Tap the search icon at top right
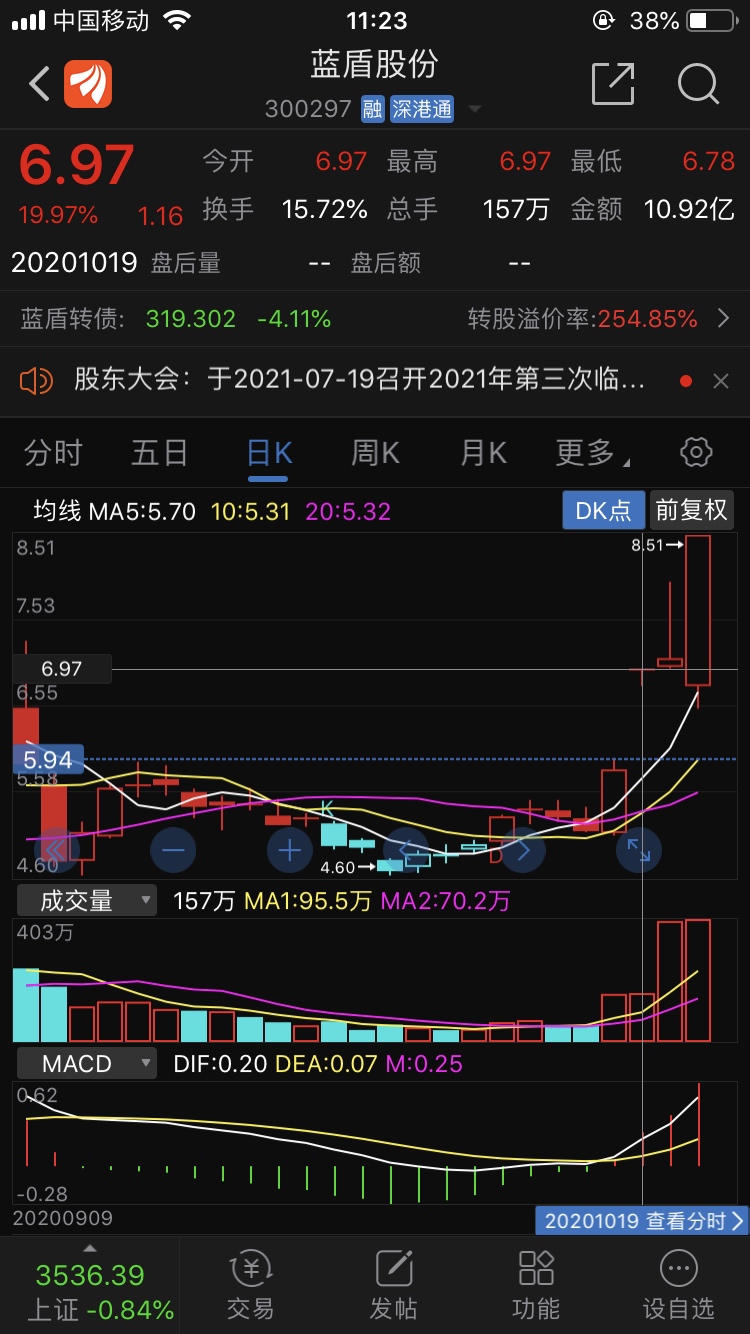750x1334 pixels. pos(698,86)
